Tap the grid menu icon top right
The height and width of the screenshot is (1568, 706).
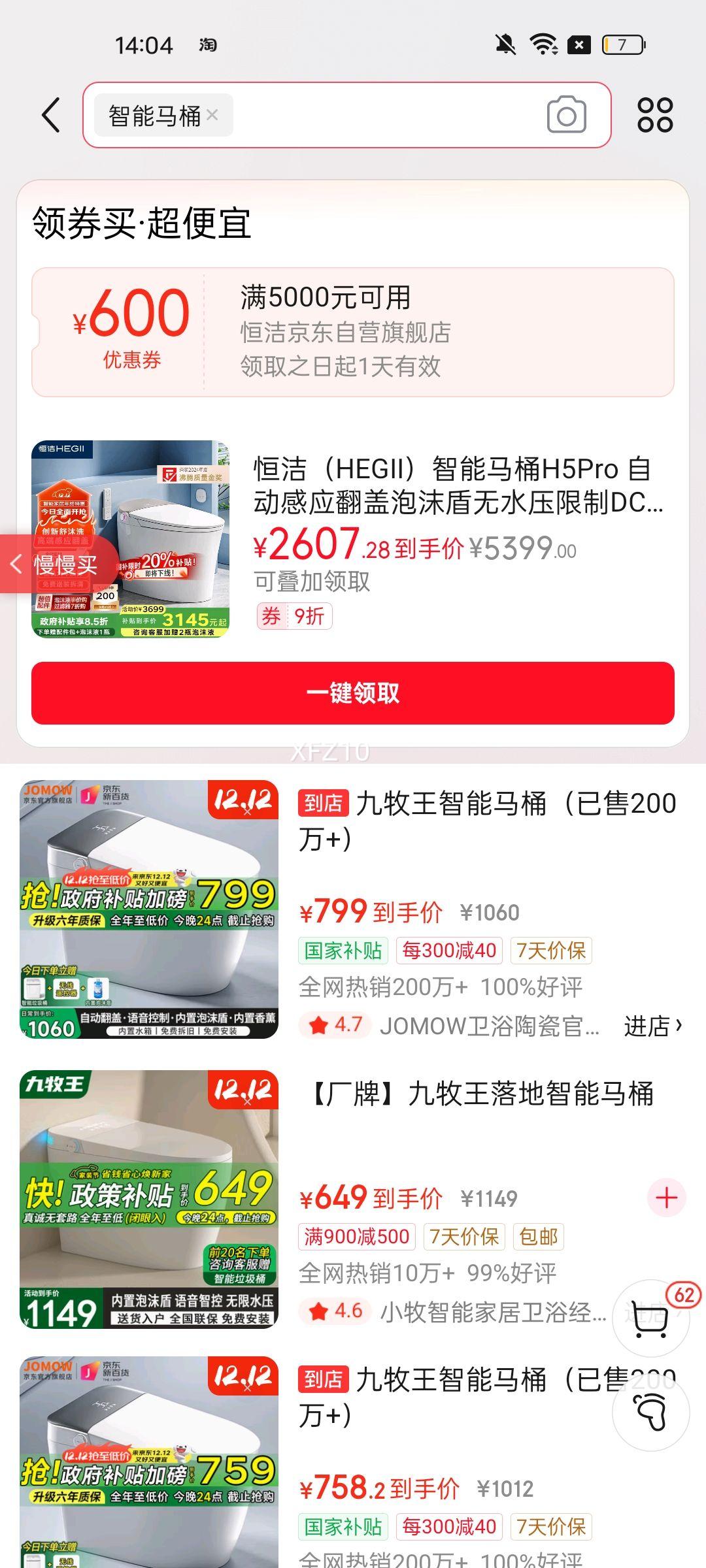(x=656, y=115)
